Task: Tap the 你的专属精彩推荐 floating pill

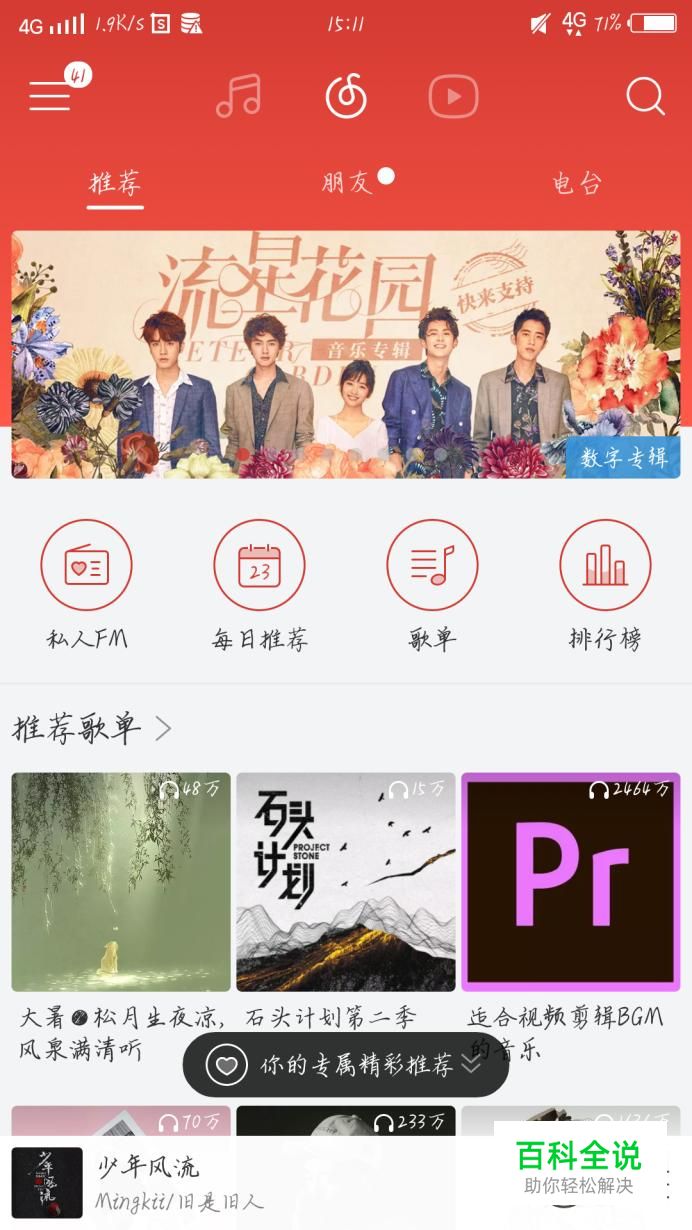Action: click(x=346, y=1065)
